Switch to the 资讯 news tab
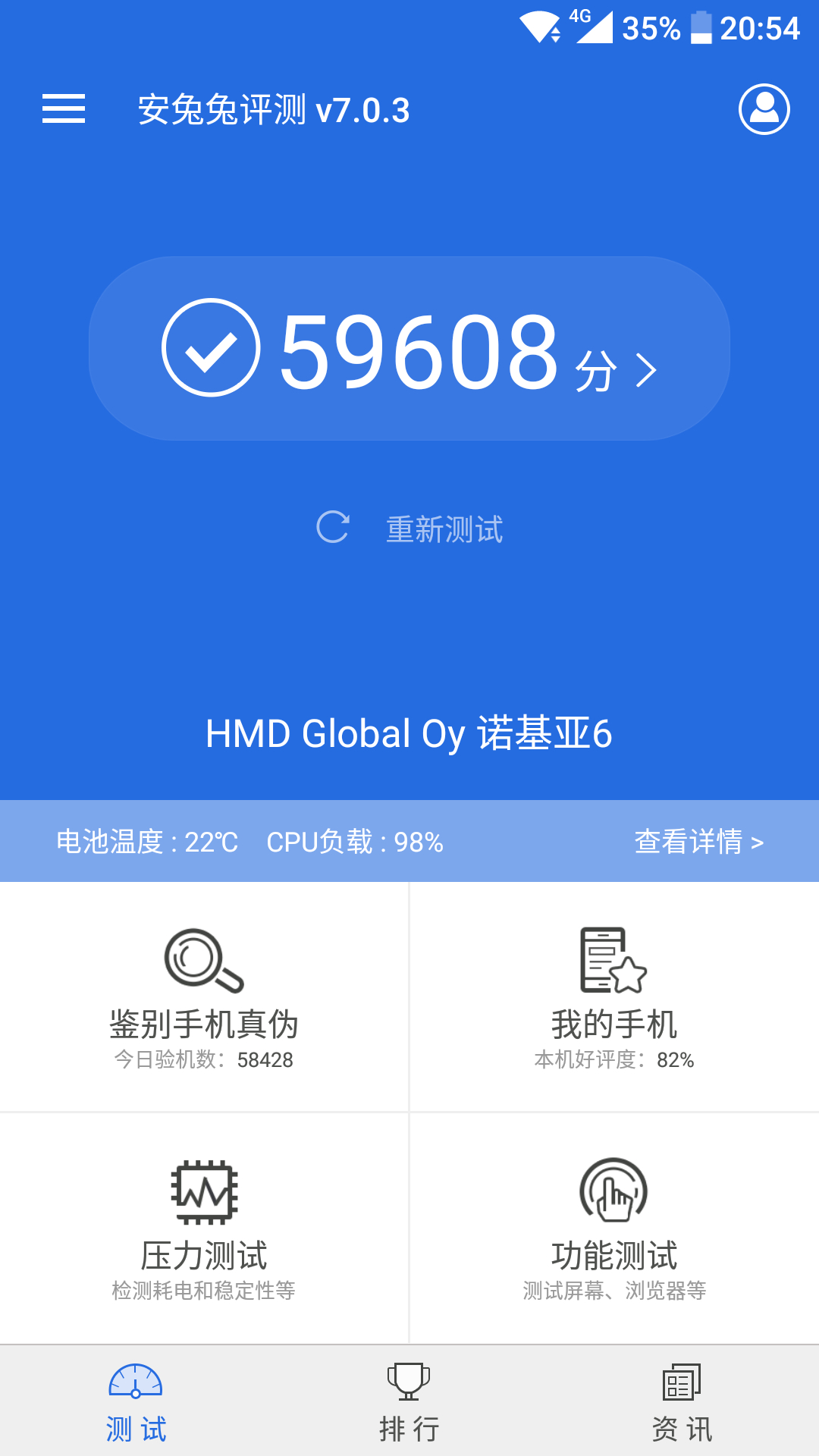Image resolution: width=819 pixels, height=1456 pixels. [682, 1401]
